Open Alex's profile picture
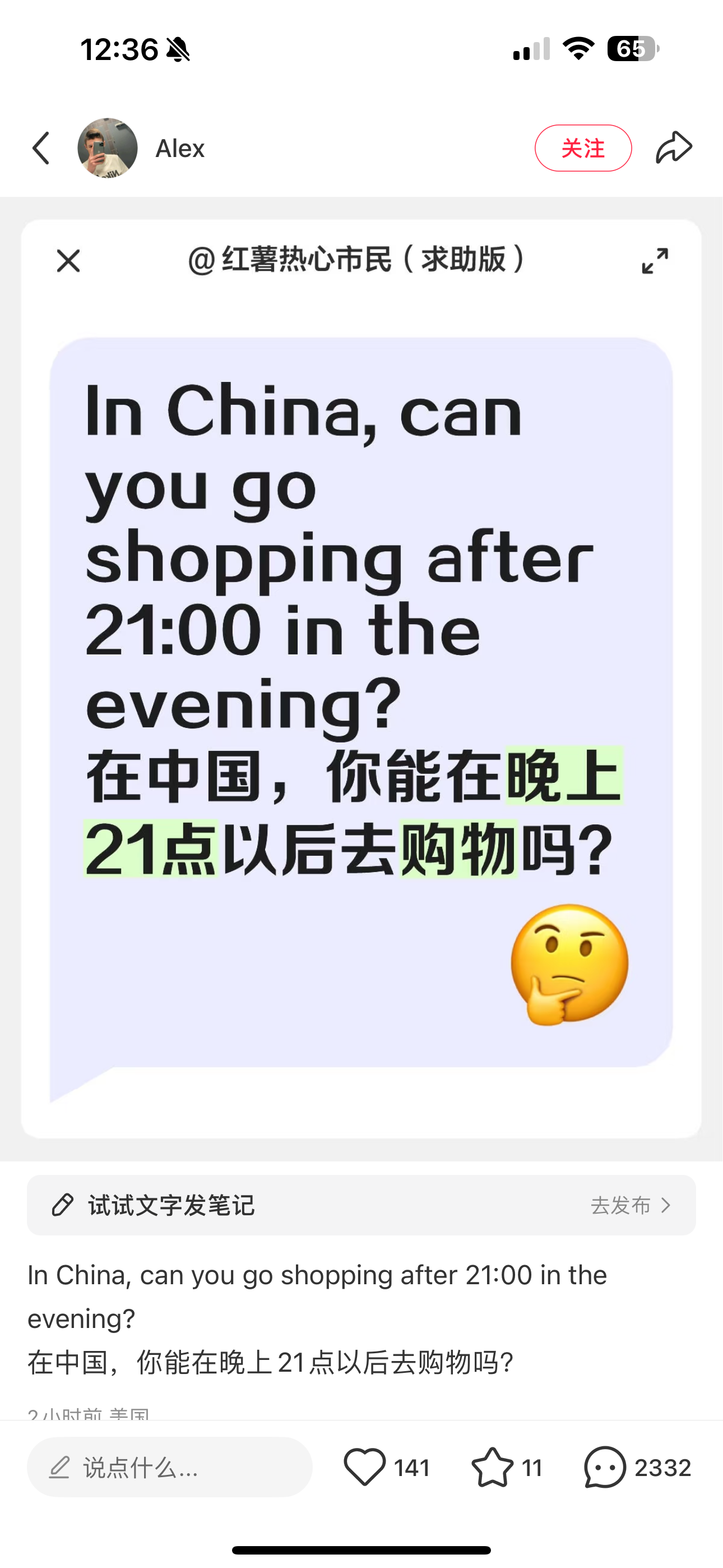Image resolution: width=723 pixels, height=1568 pixels. click(x=107, y=148)
